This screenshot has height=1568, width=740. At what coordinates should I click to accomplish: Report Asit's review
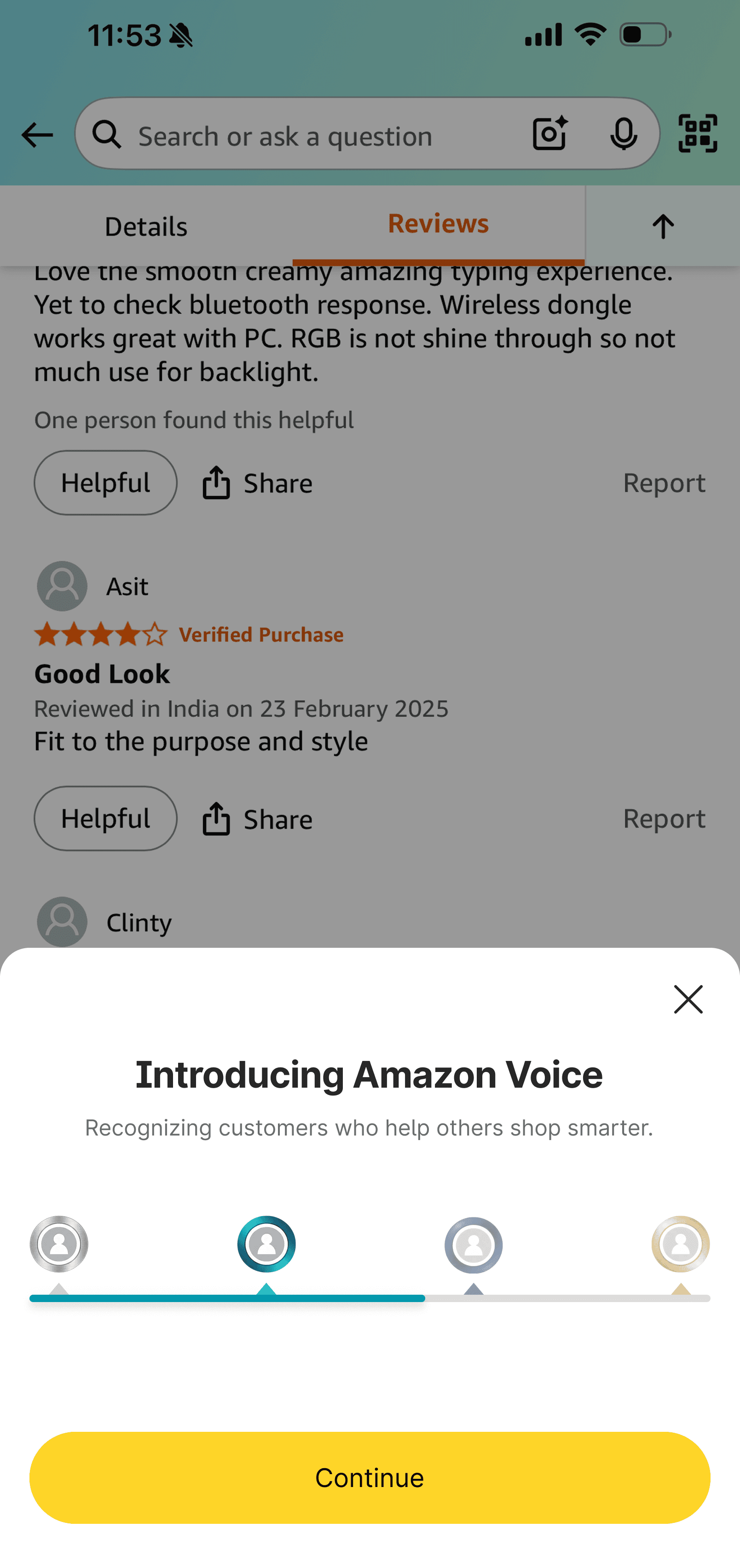[x=664, y=818]
